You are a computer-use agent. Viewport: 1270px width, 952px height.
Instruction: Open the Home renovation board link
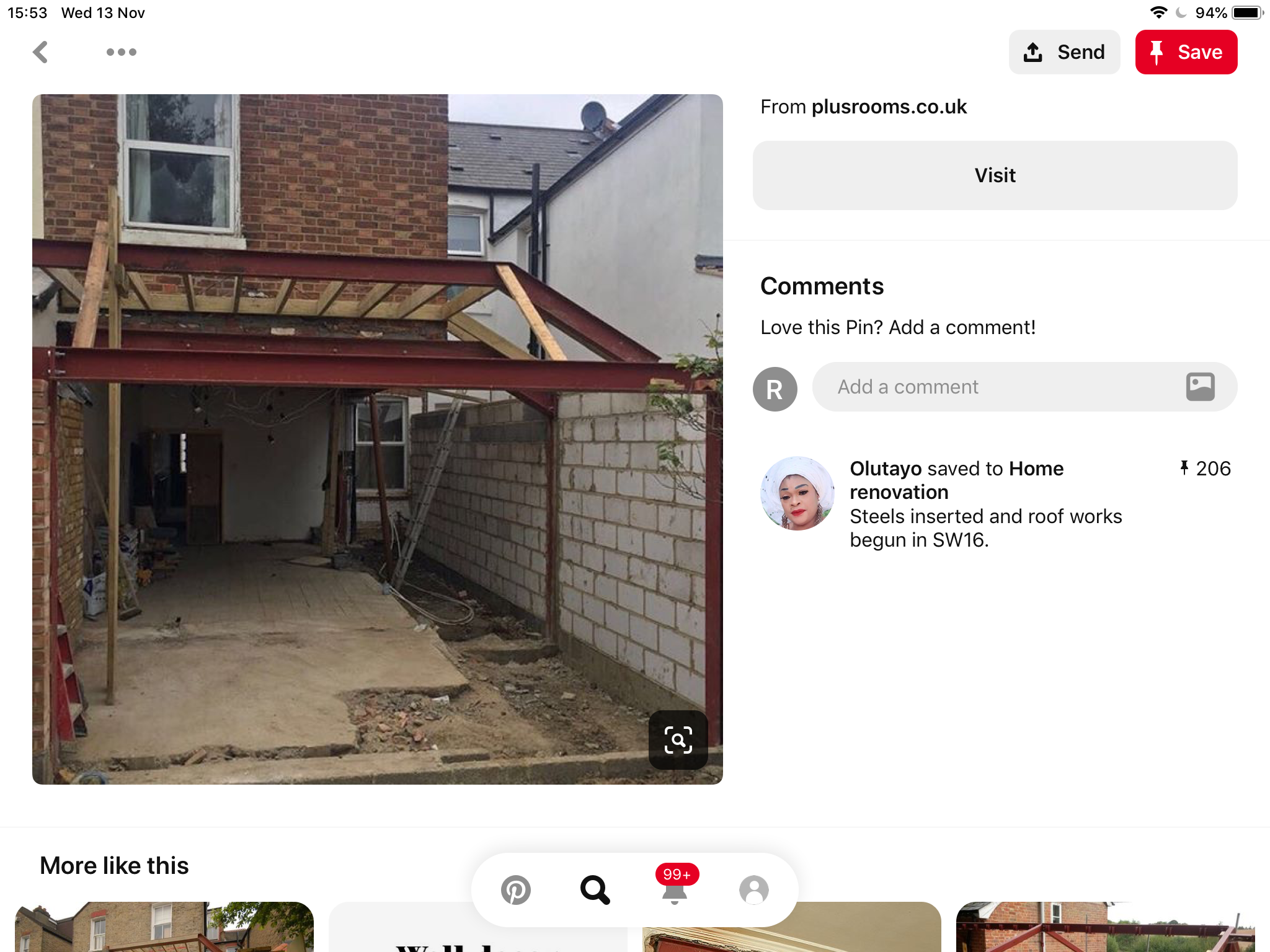(x=956, y=480)
